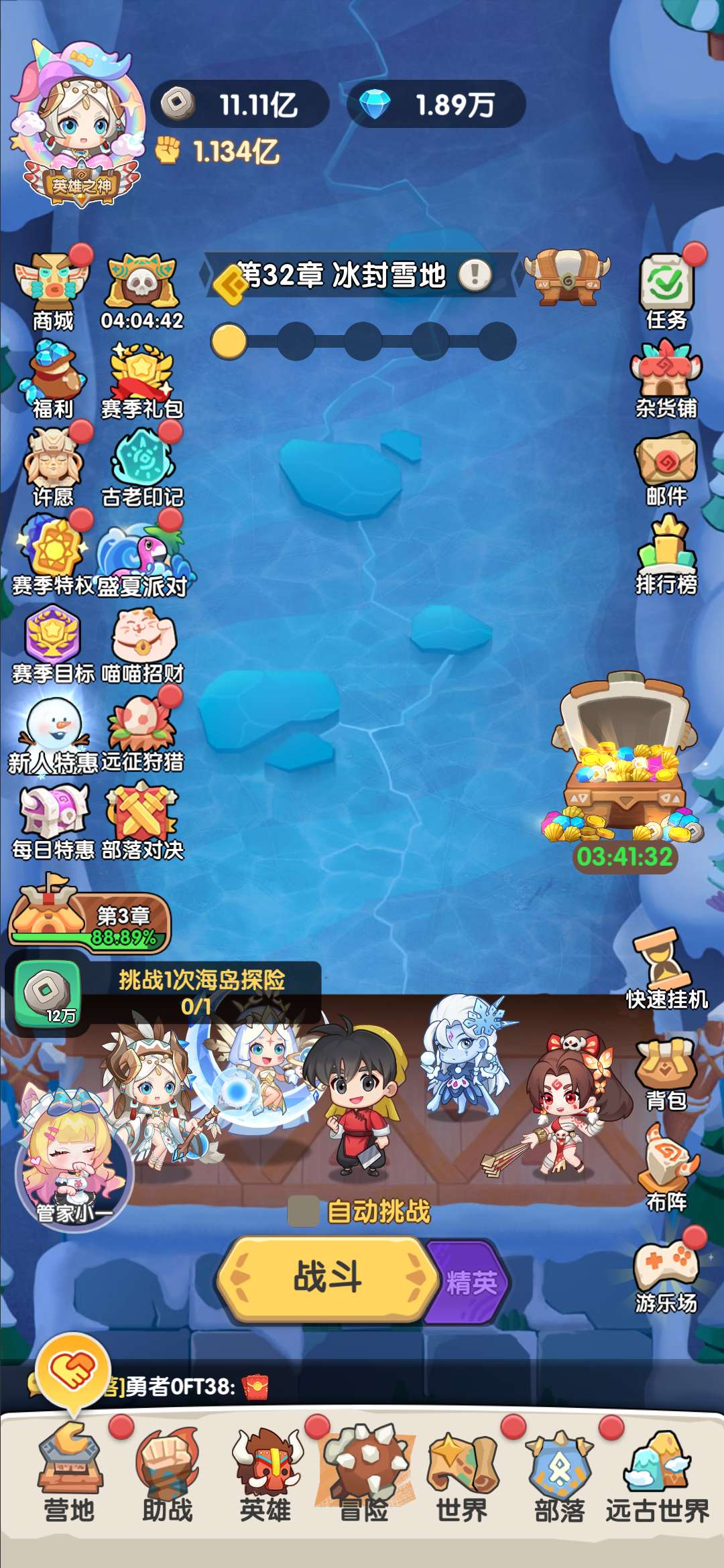Screen dimensions: 724x1568
Task: Open the 部落 tribe tab
Action: (x=560, y=1474)
